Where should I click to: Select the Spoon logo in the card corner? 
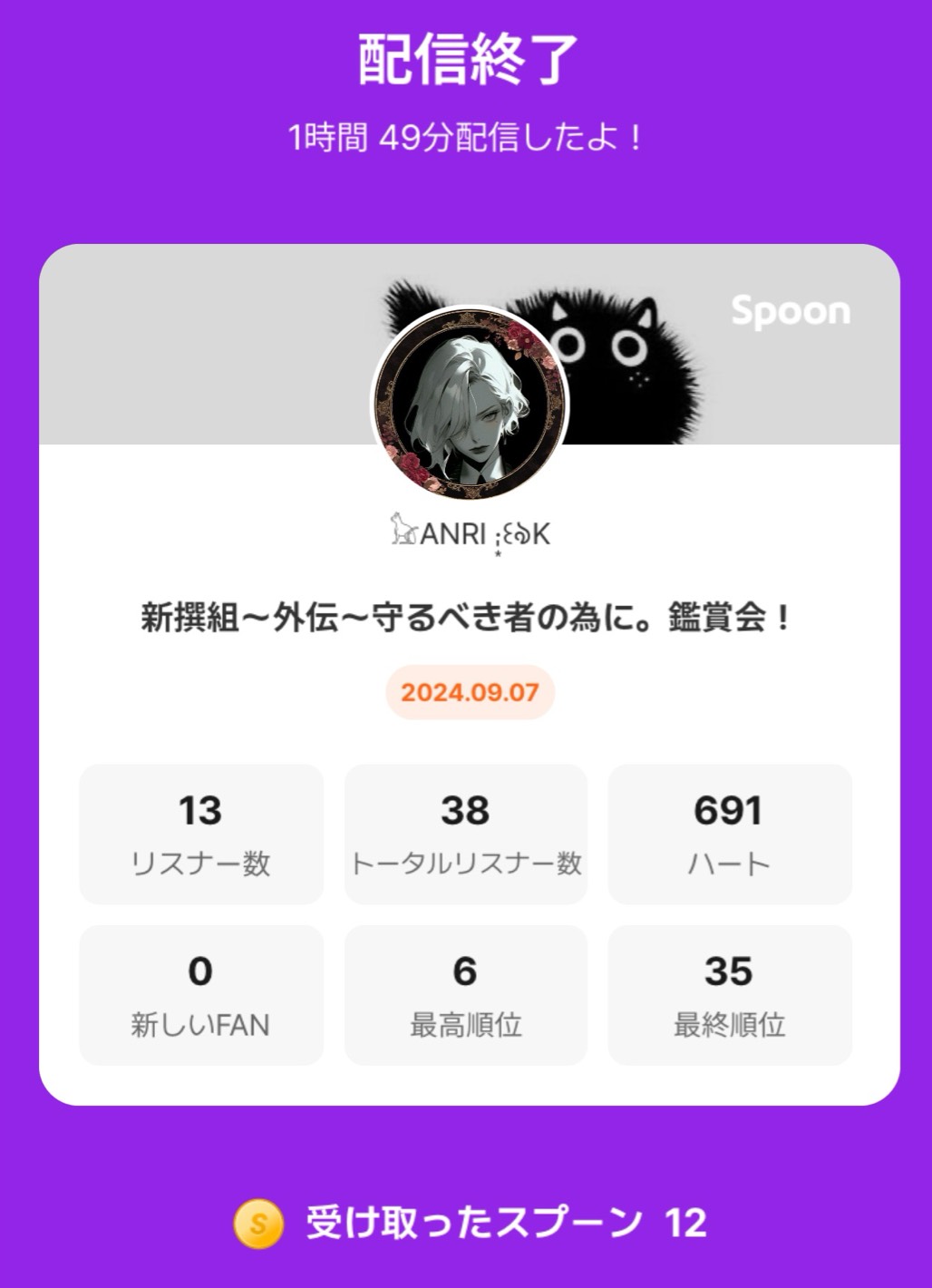[791, 313]
